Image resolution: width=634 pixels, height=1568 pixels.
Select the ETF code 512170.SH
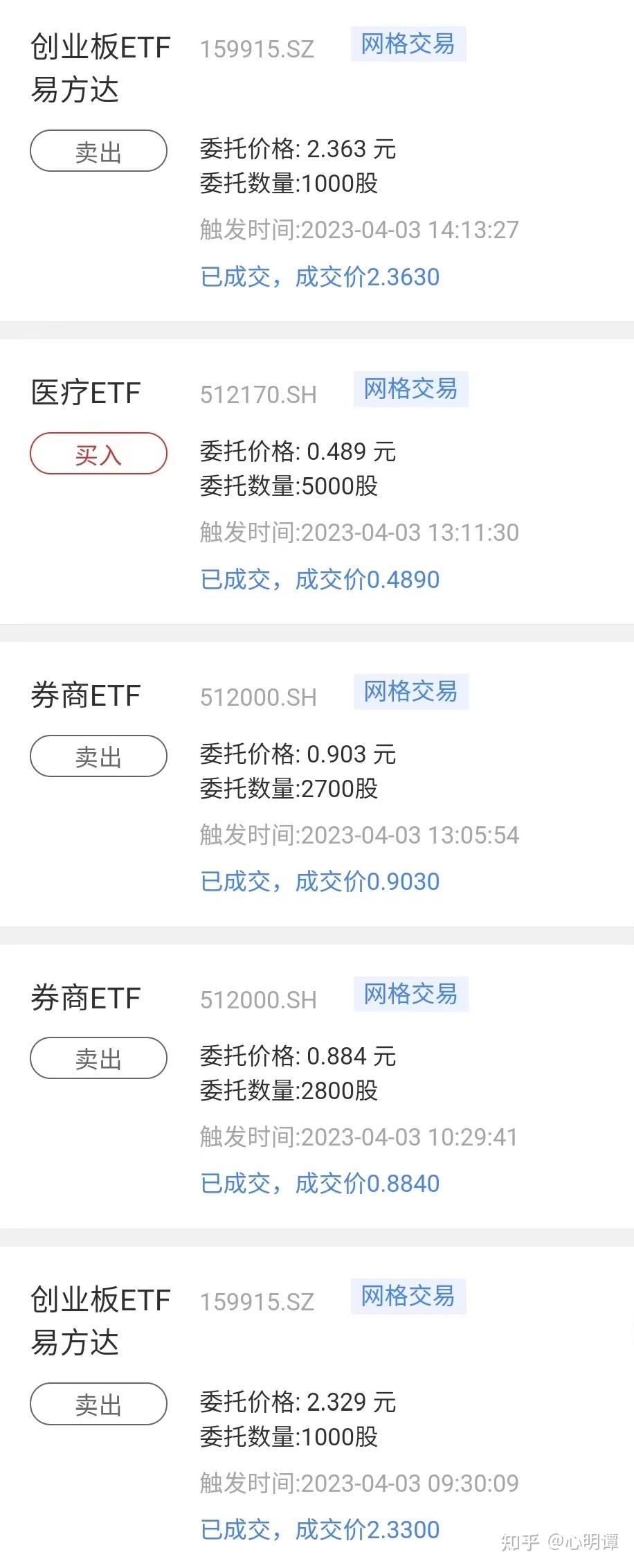257,395
